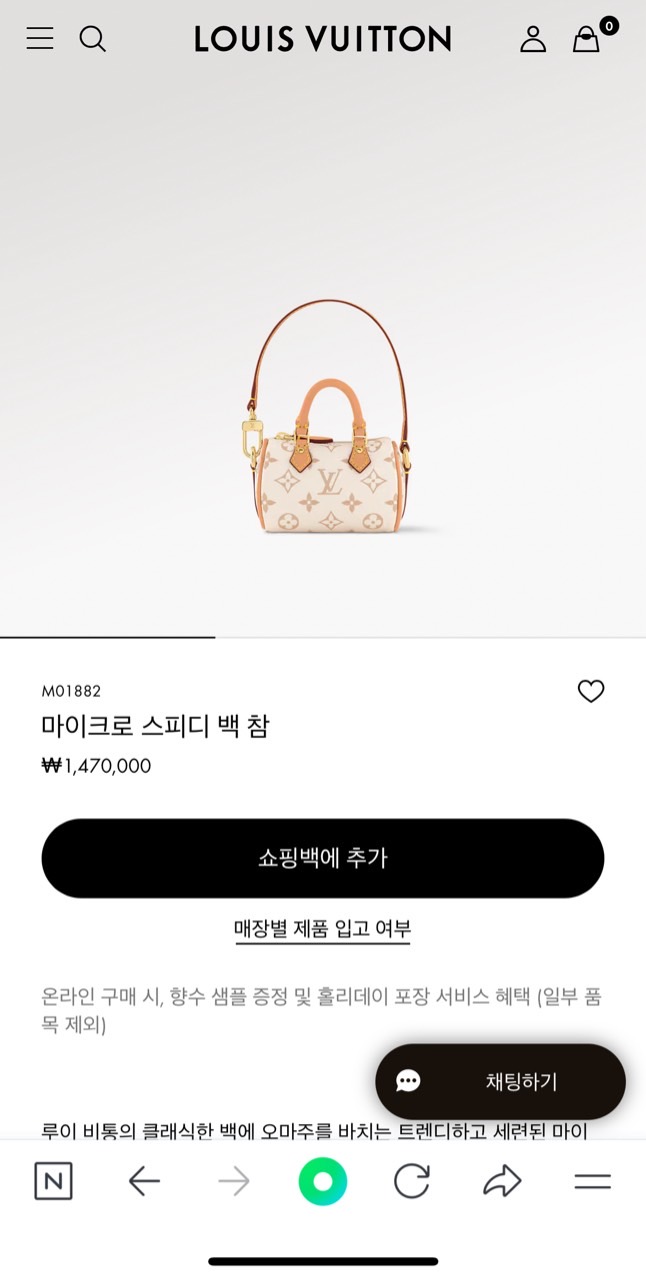Share this page
This screenshot has width=646, height=1279.
pos(501,1181)
